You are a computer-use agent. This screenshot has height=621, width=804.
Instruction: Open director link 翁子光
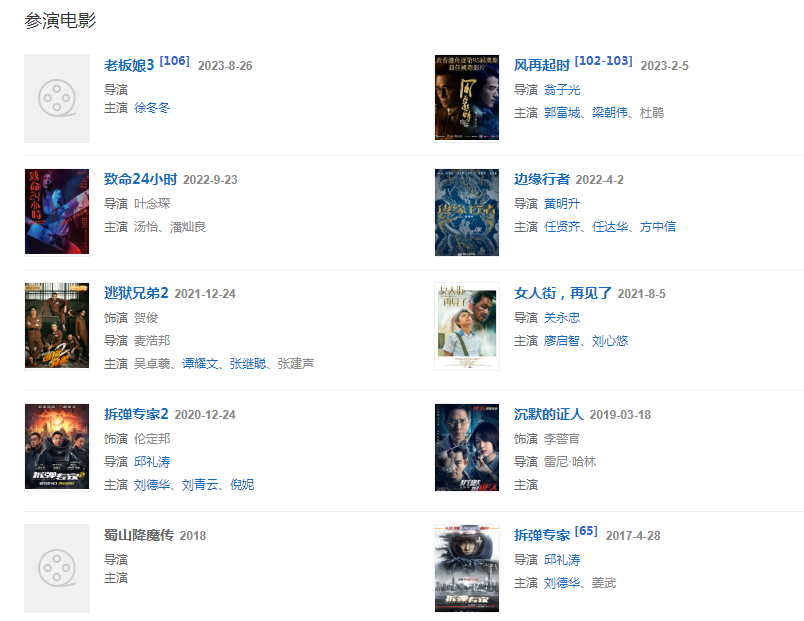(562, 90)
